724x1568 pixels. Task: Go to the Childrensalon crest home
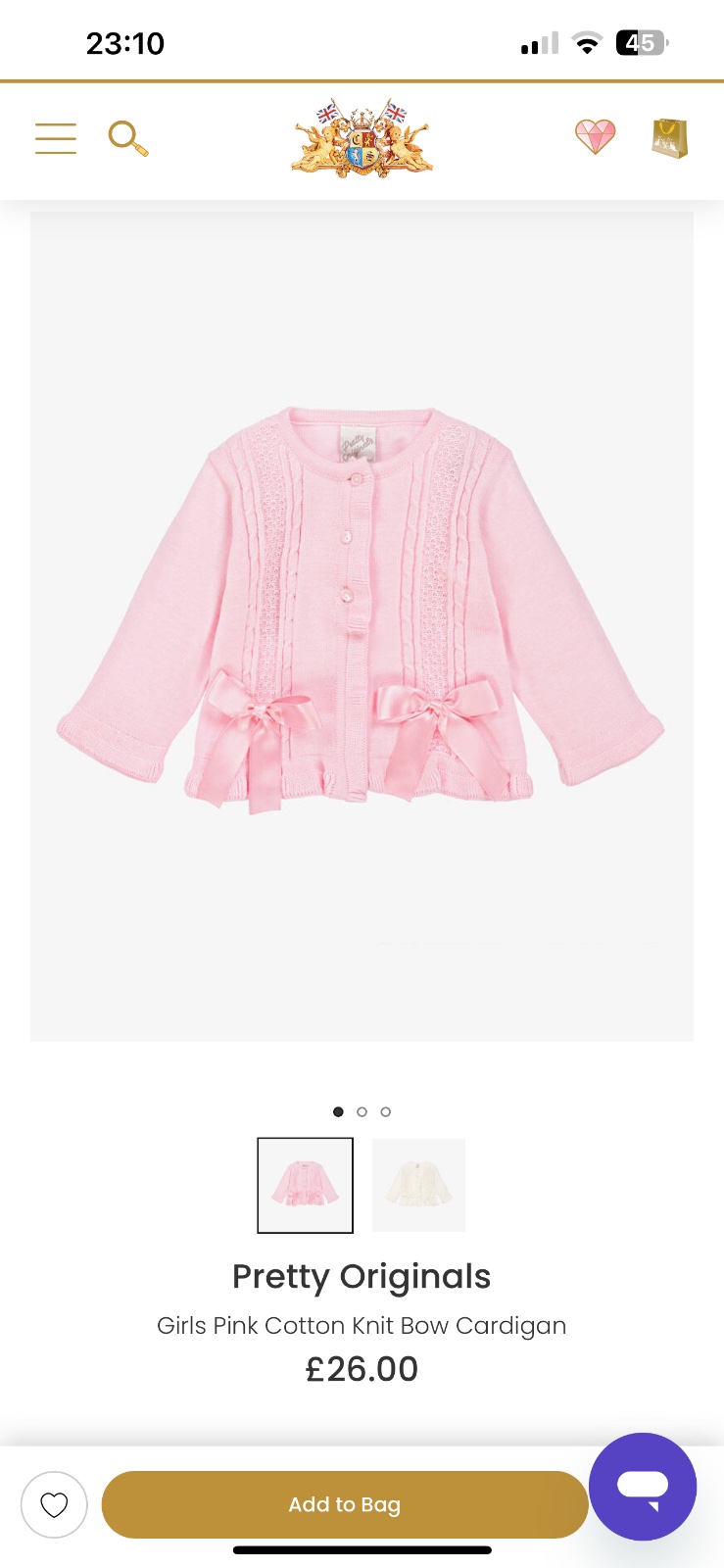coord(362,139)
